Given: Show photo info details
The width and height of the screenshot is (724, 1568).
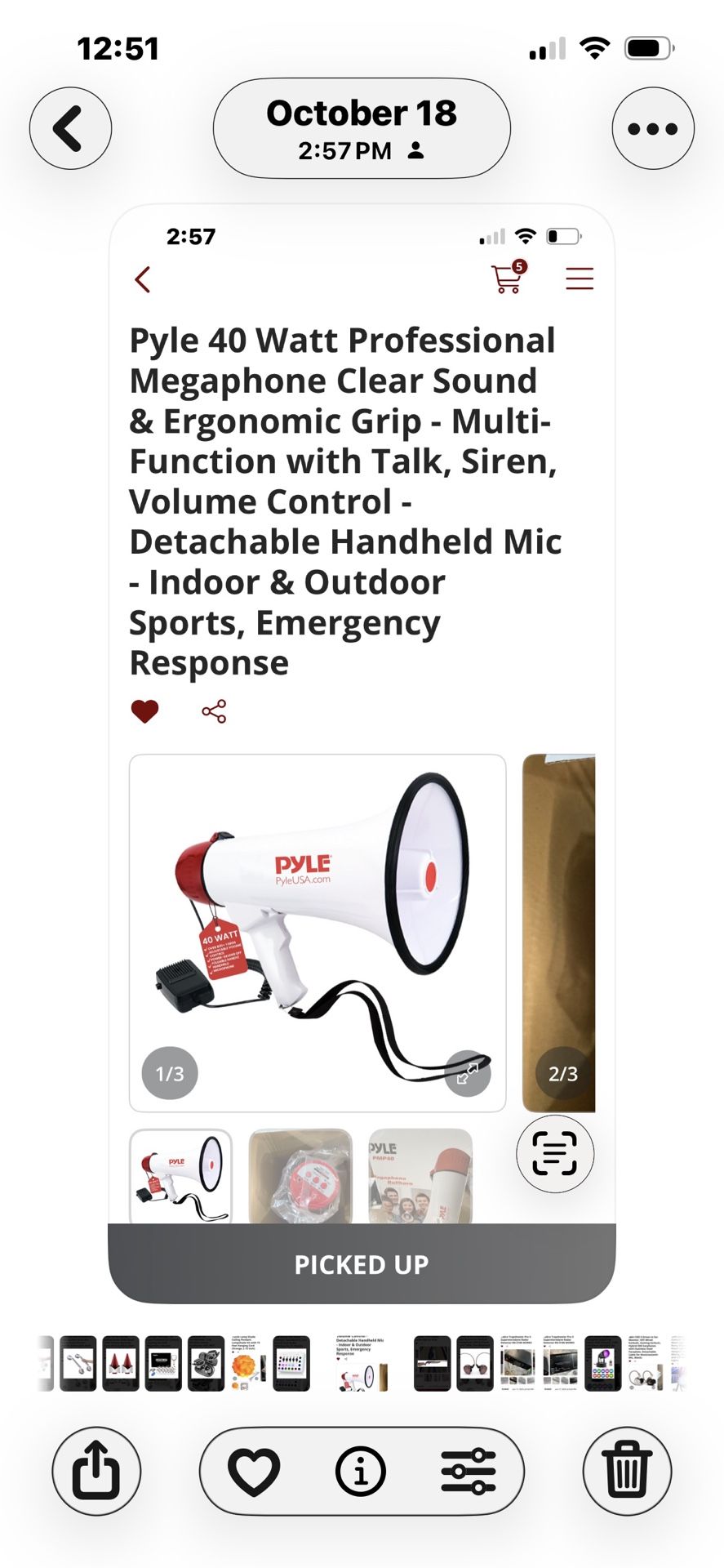Looking at the screenshot, I should pos(361,1471).
